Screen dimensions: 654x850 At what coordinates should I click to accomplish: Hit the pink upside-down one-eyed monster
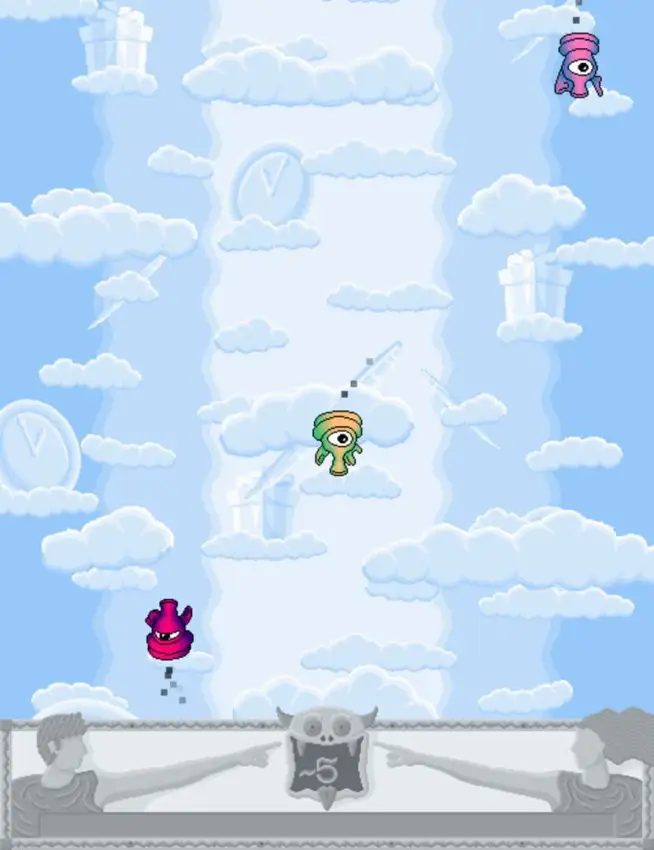[x=579, y=64]
